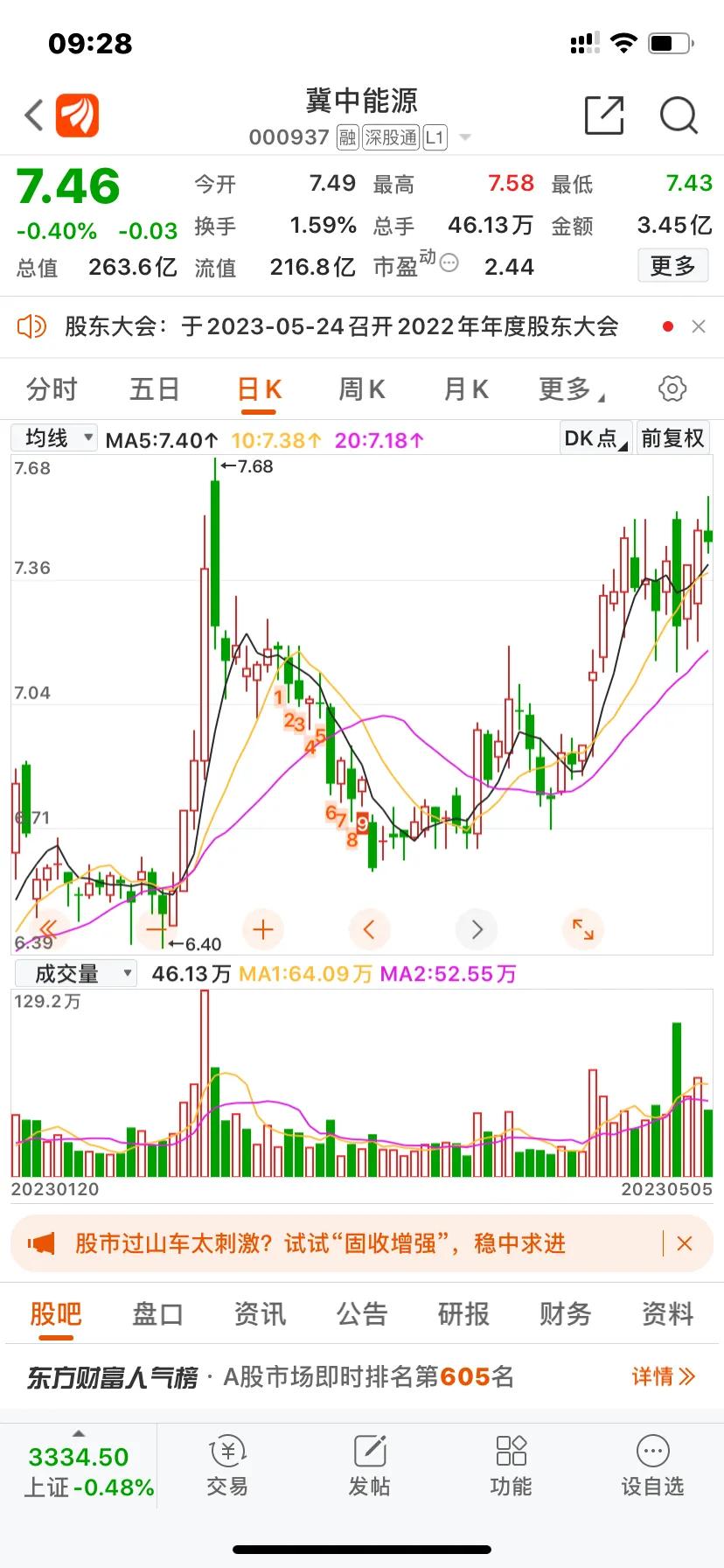724x1568 pixels.
Task: Expand chart to fullscreen with arrows icon
Action: click(x=583, y=929)
